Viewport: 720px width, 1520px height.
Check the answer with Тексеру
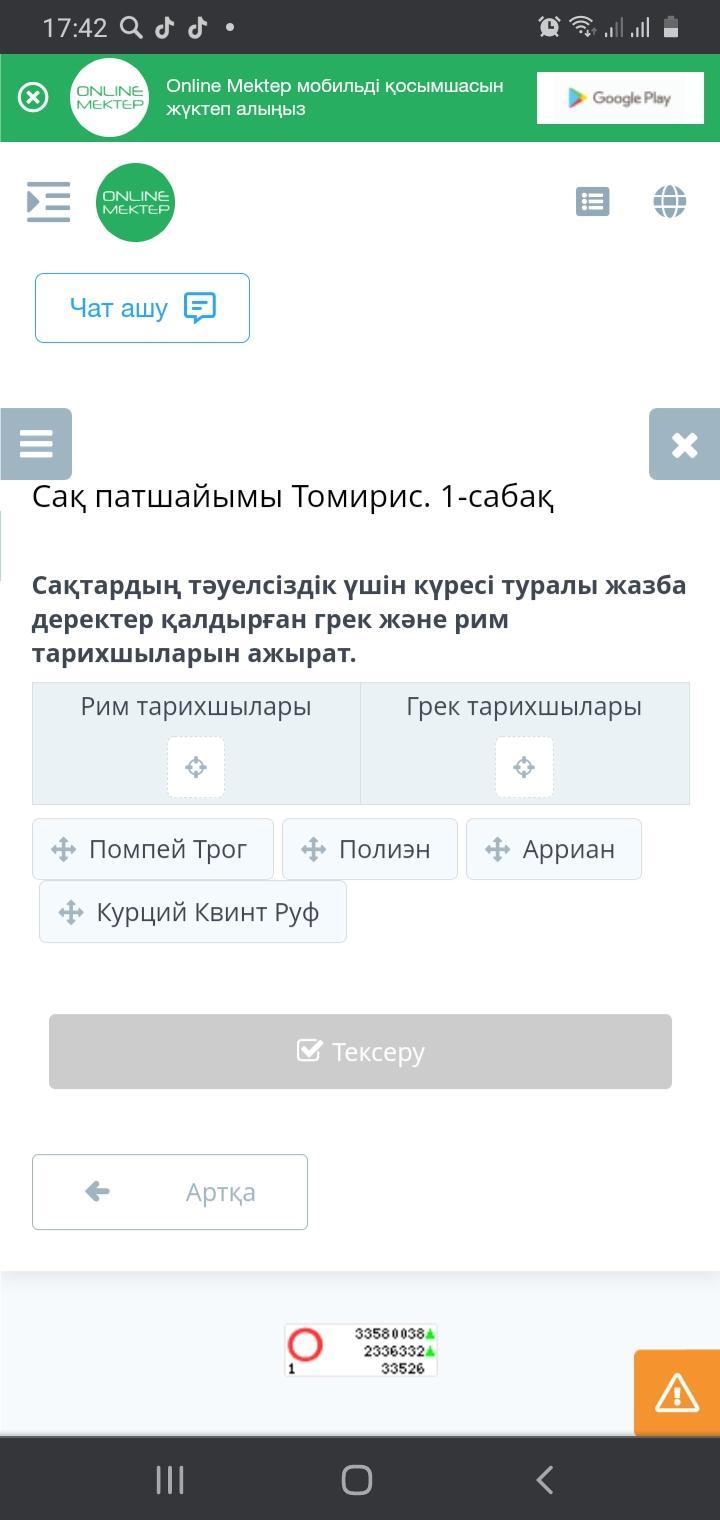[x=360, y=1051]
